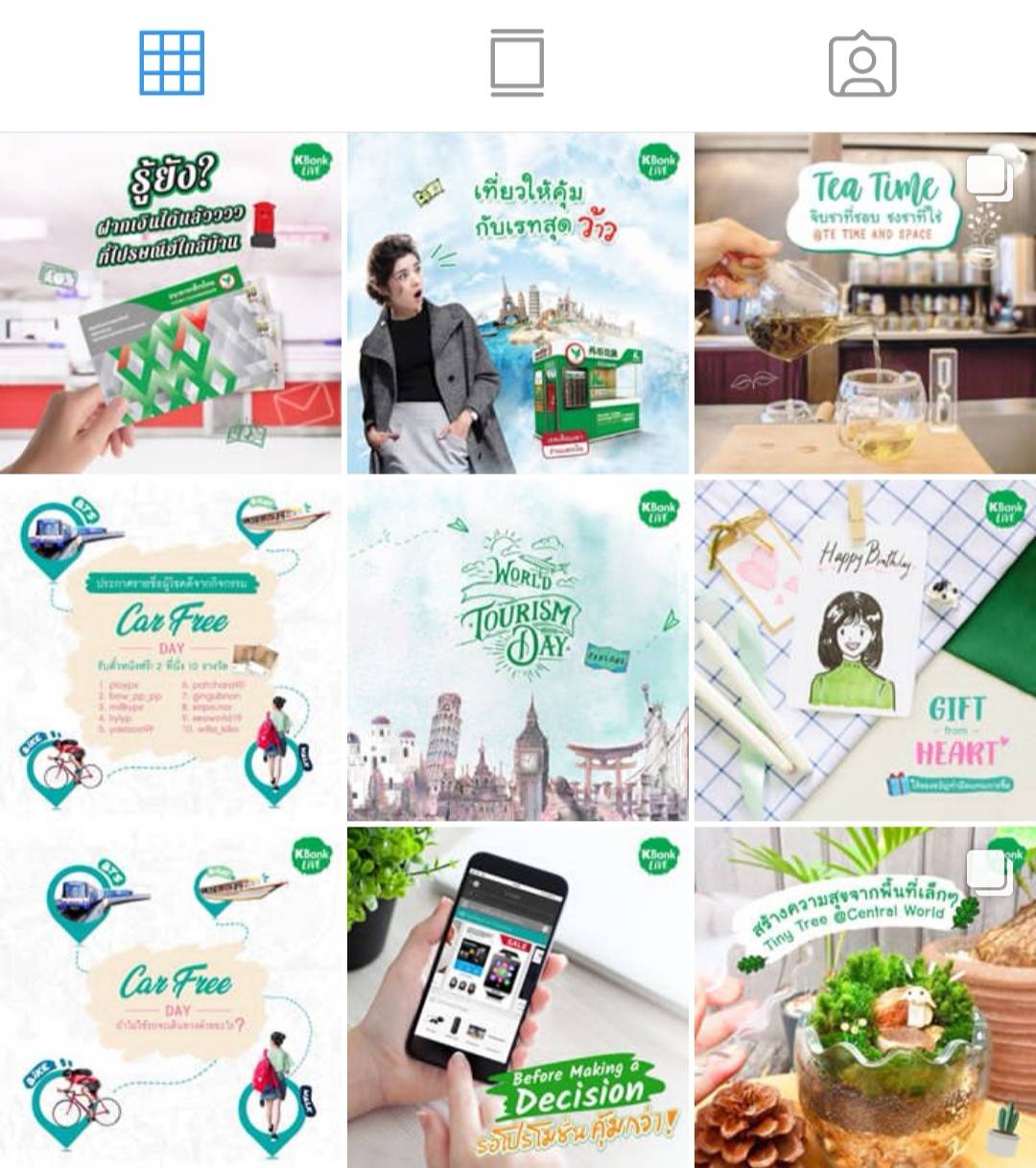The width and height of the screenshot is (1036, 1168).
Task: Open the Car Free Day question post
Action: click(x=171, y=997)
